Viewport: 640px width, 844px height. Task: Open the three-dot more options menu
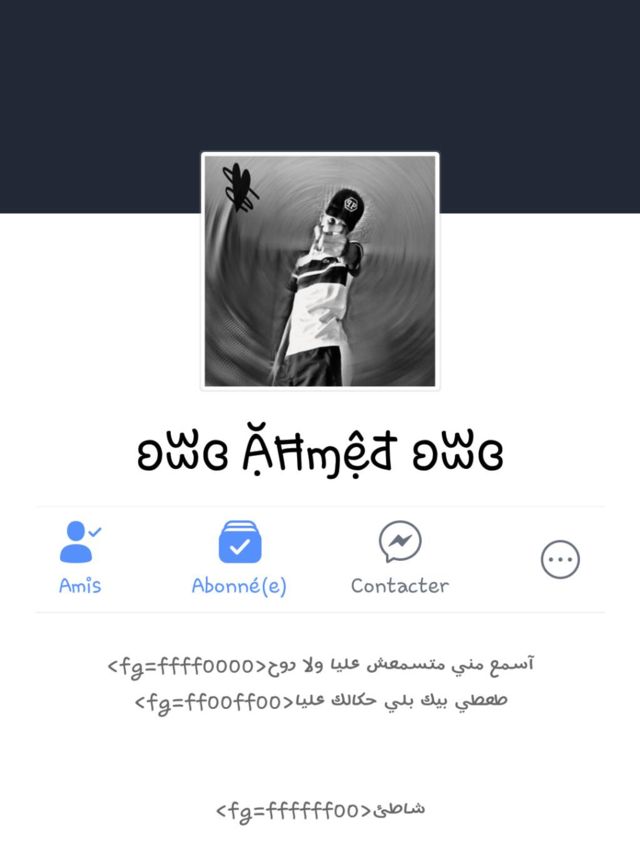(x=560, y=560)
